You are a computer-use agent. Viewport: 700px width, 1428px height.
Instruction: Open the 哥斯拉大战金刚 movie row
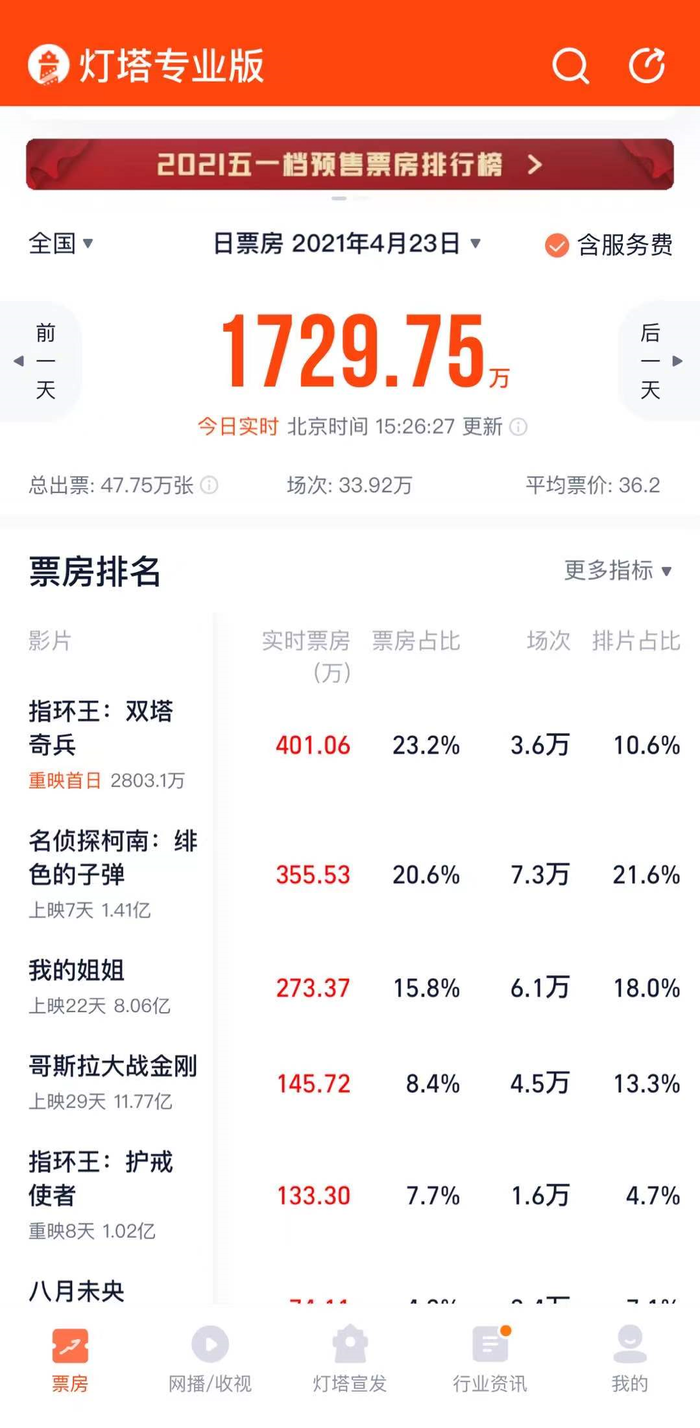point(350,1083)
